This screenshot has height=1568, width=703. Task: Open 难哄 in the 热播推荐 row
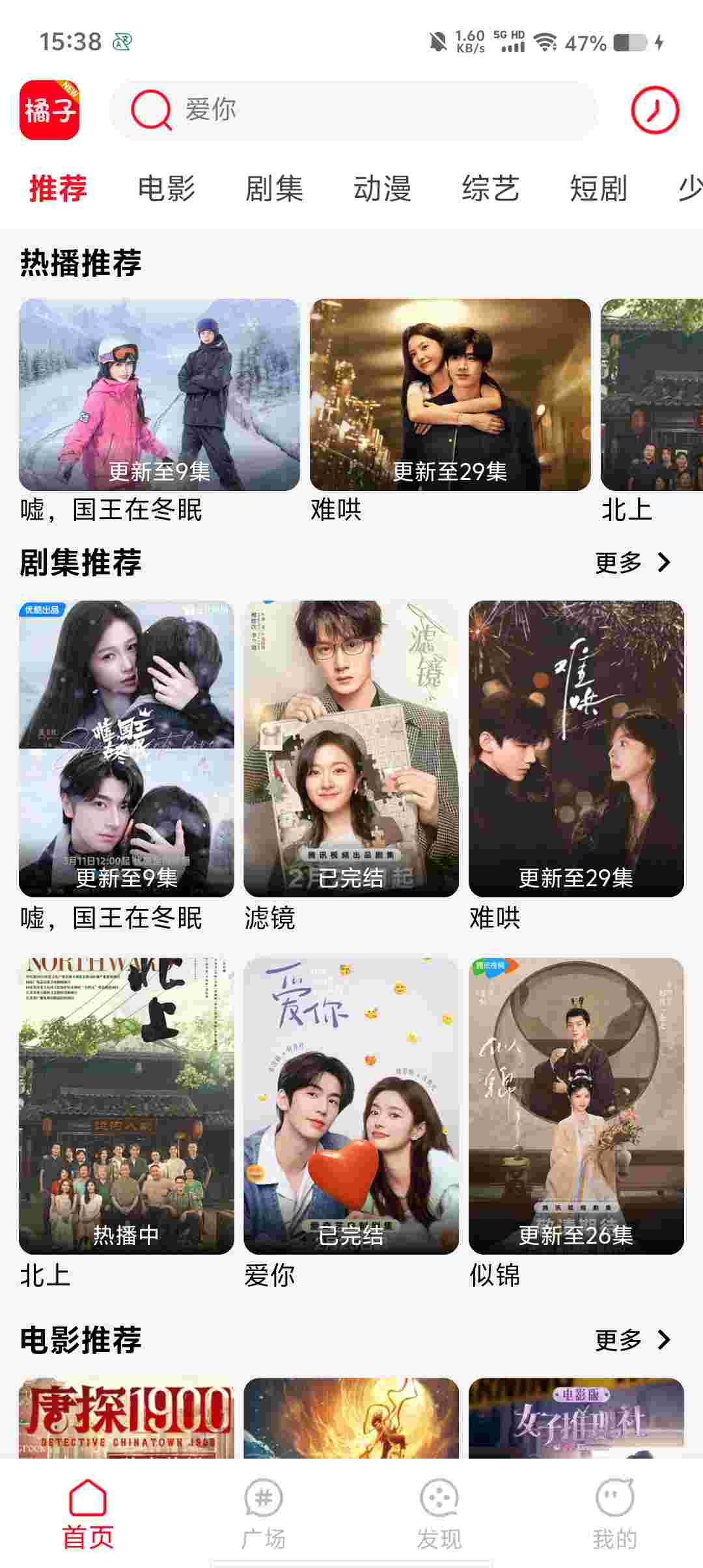click(x=450, y=395)
